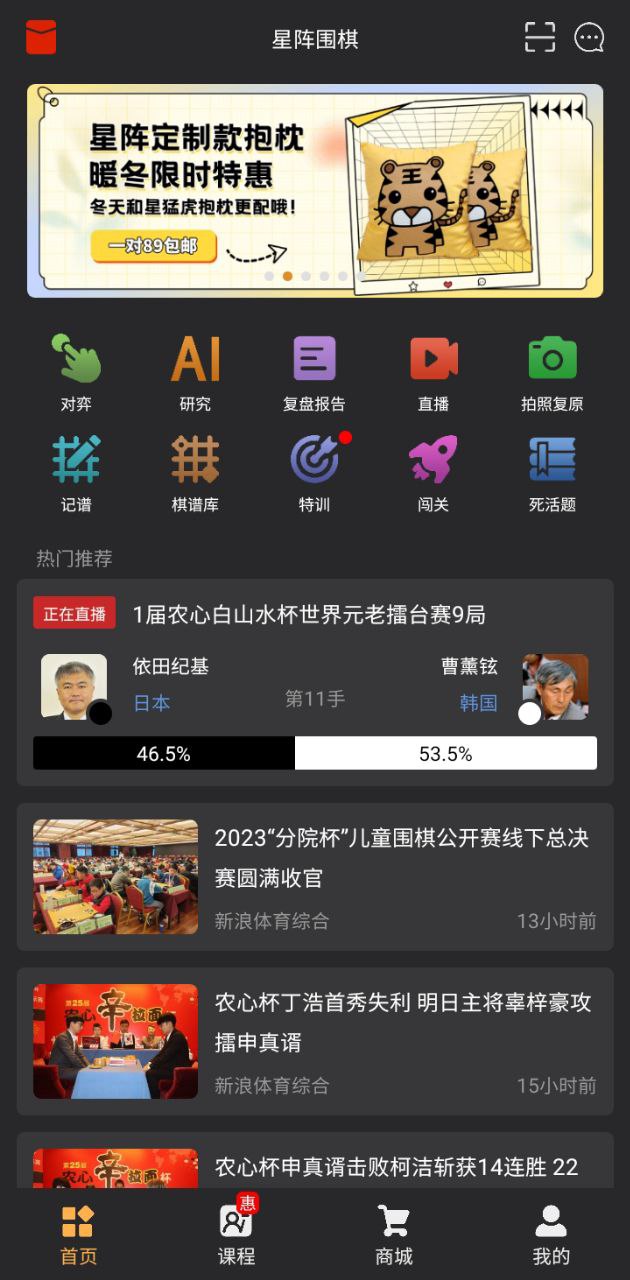Open AI 研究 feature
This screenshot has height=1280, width=630.
point(195,372)
